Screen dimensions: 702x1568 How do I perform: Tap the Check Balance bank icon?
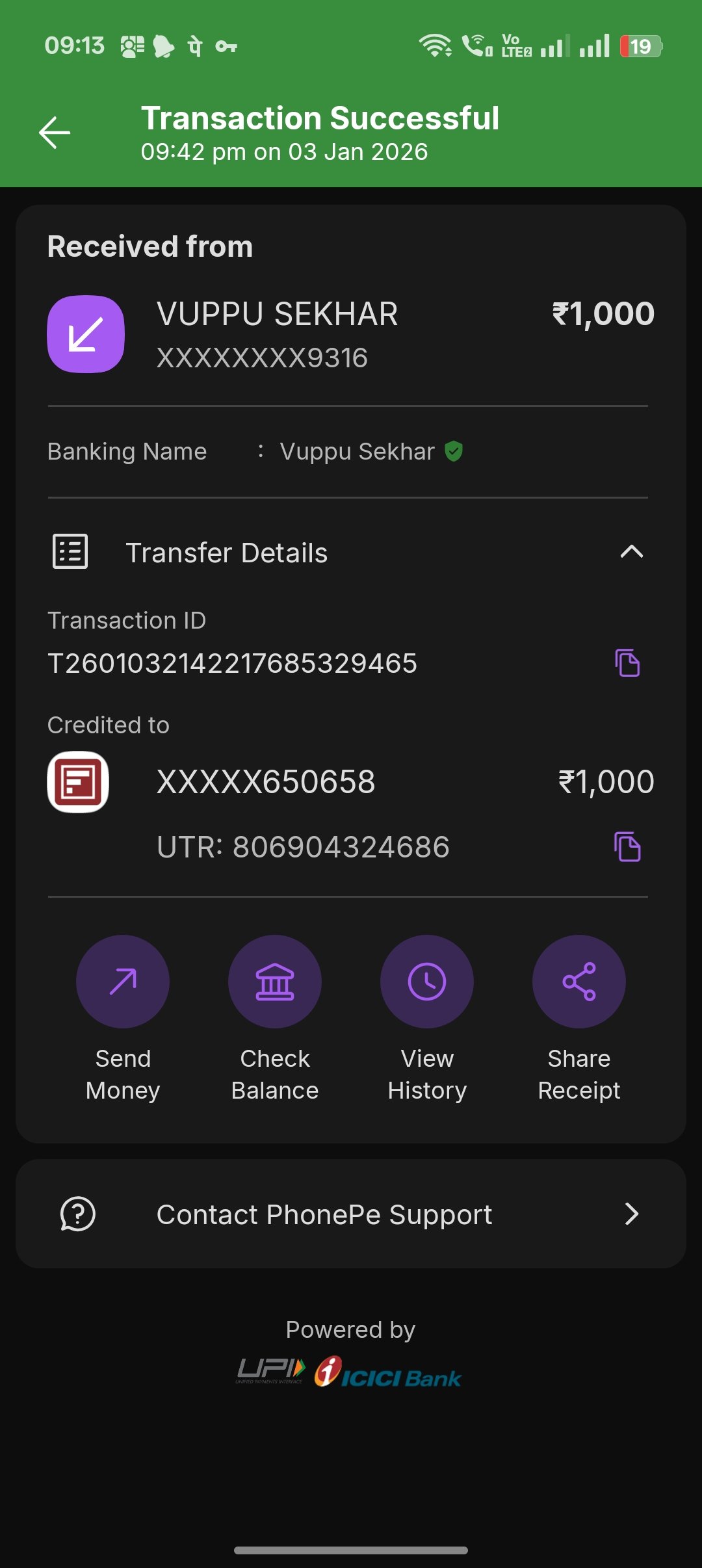coord(275,982)
